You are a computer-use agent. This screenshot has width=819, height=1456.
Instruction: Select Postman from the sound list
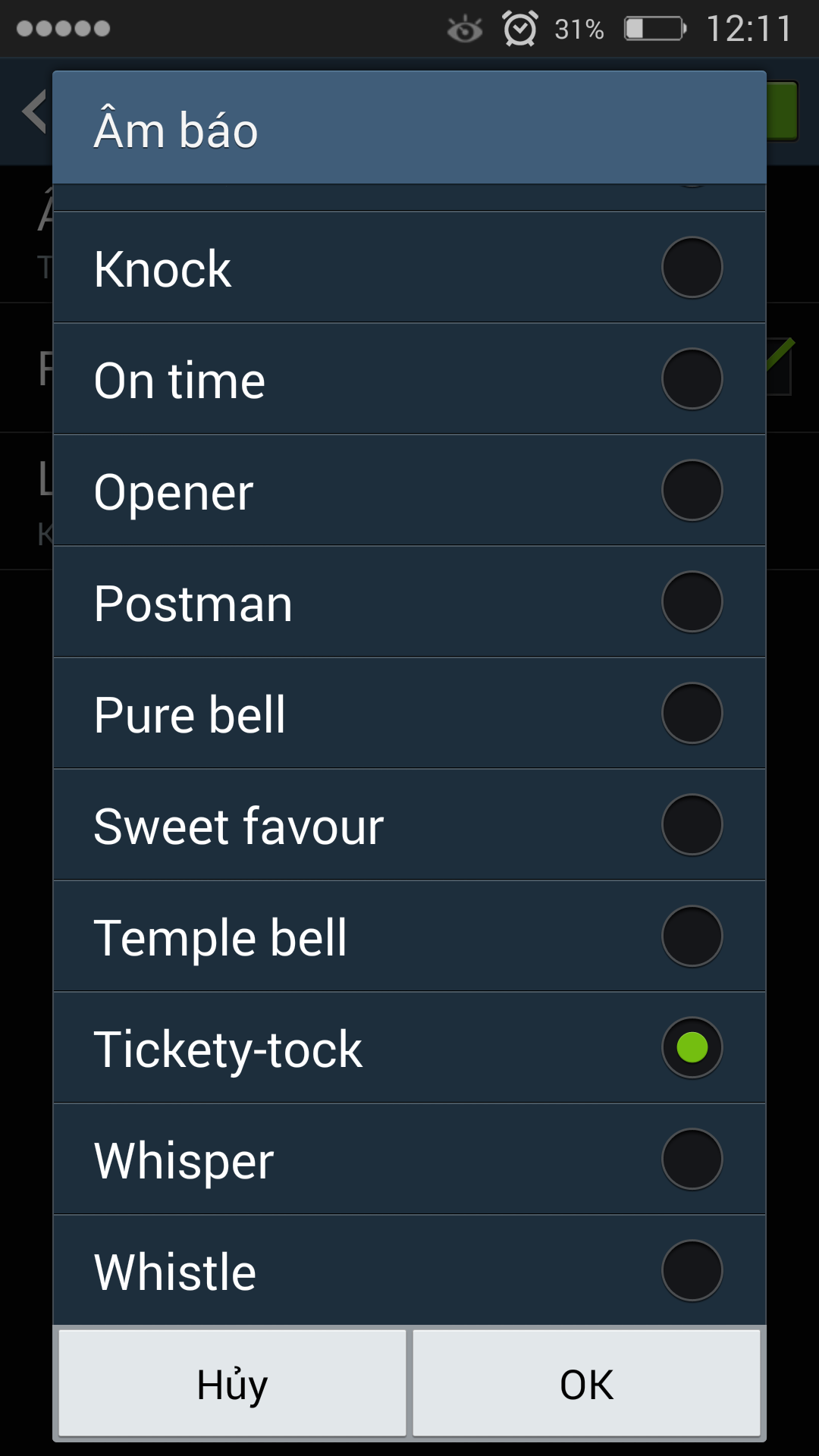tap(409, 602)
